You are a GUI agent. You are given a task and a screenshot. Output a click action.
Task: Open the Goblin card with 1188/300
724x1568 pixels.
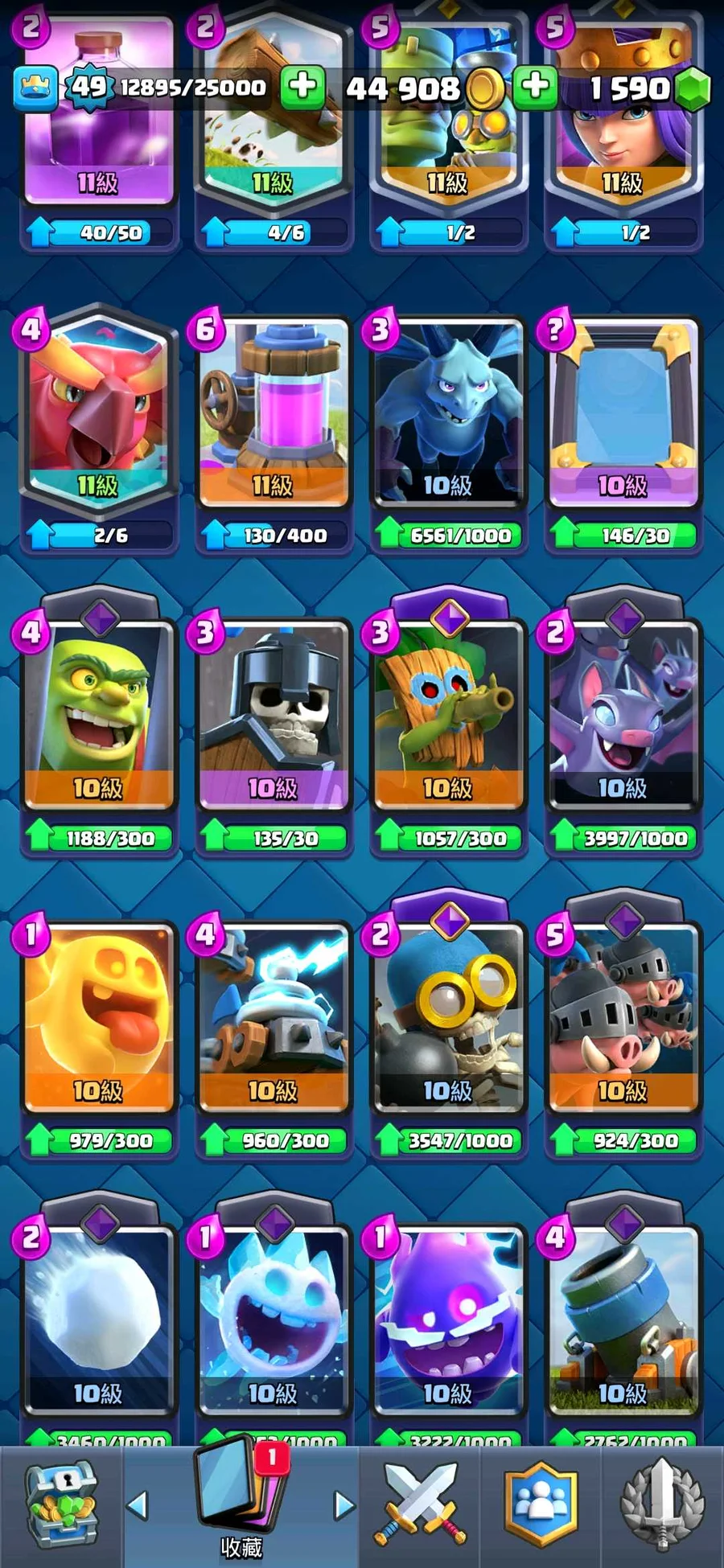click(x=98, y=716)
